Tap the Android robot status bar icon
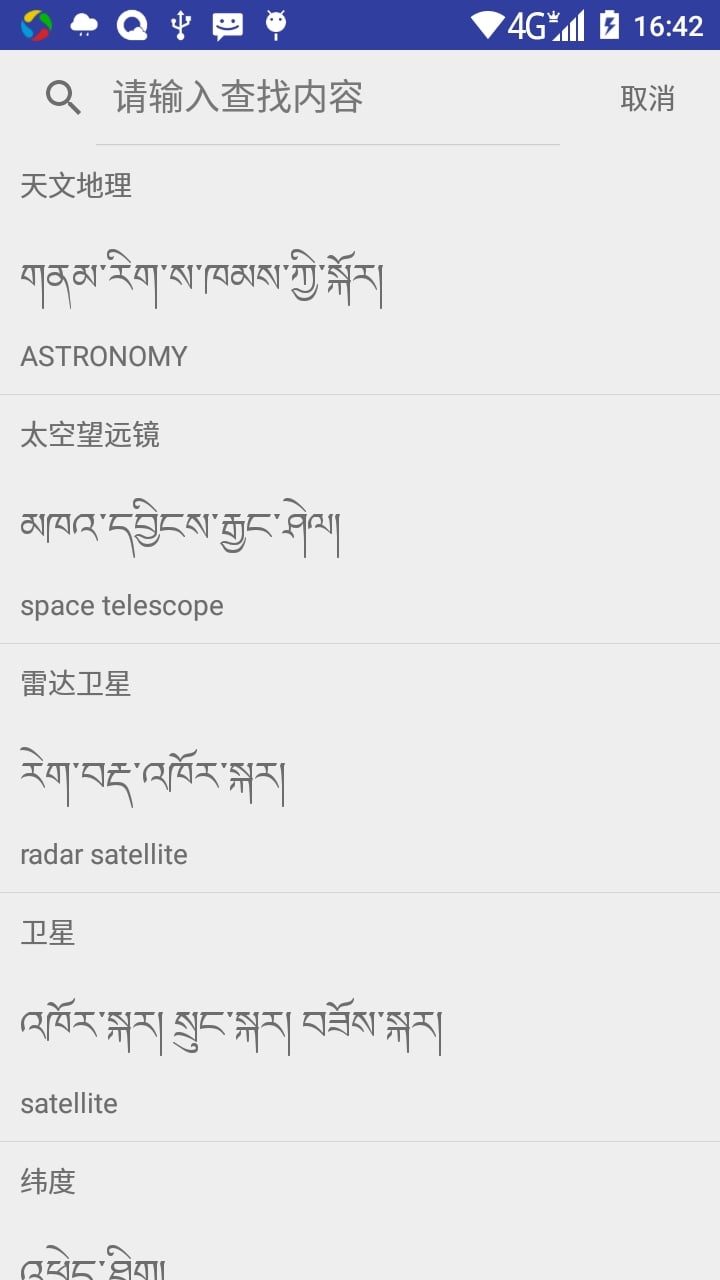The image size is (720, 1280). click(275, 22)
